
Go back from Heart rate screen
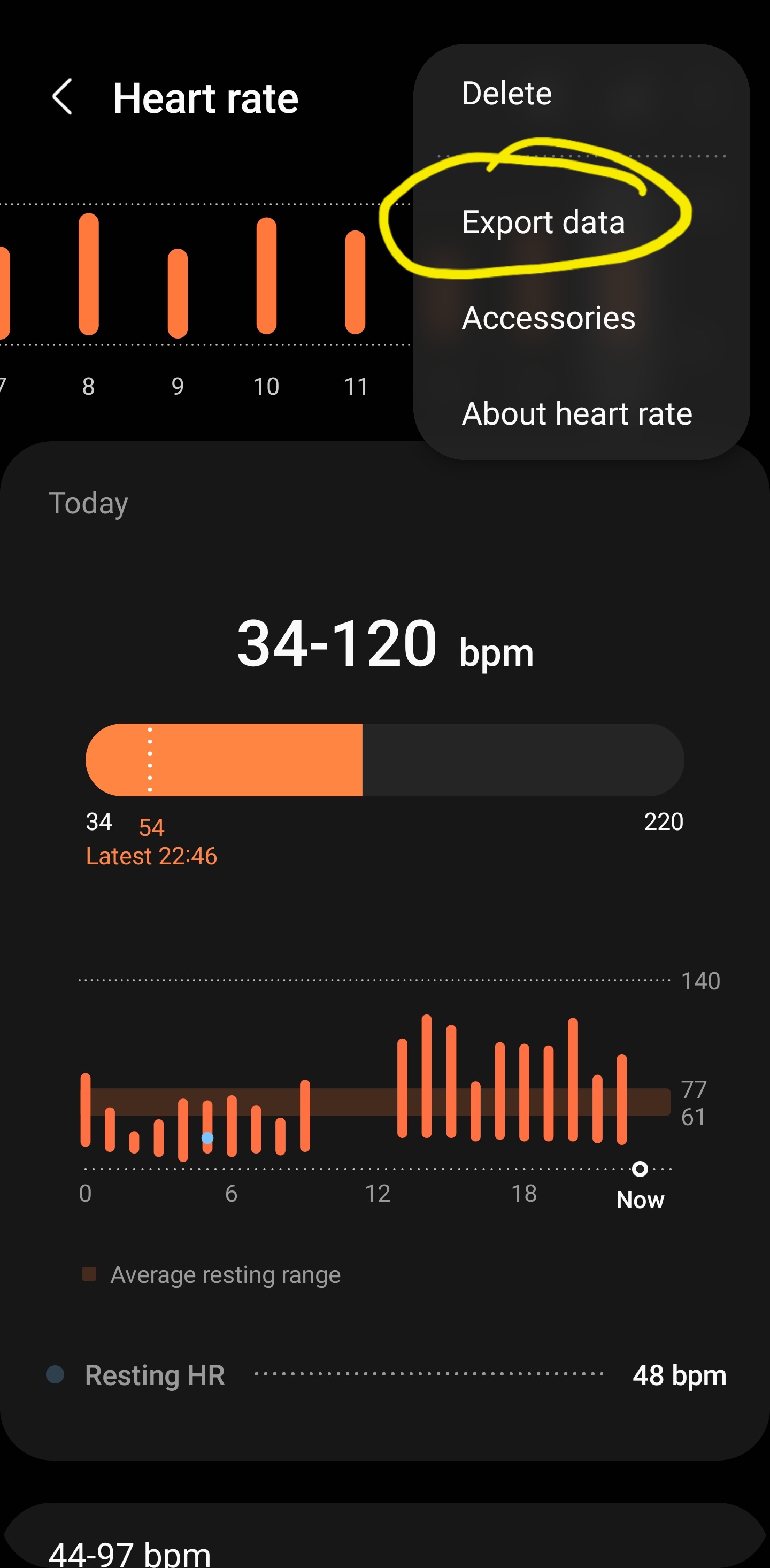click(62, 97)
